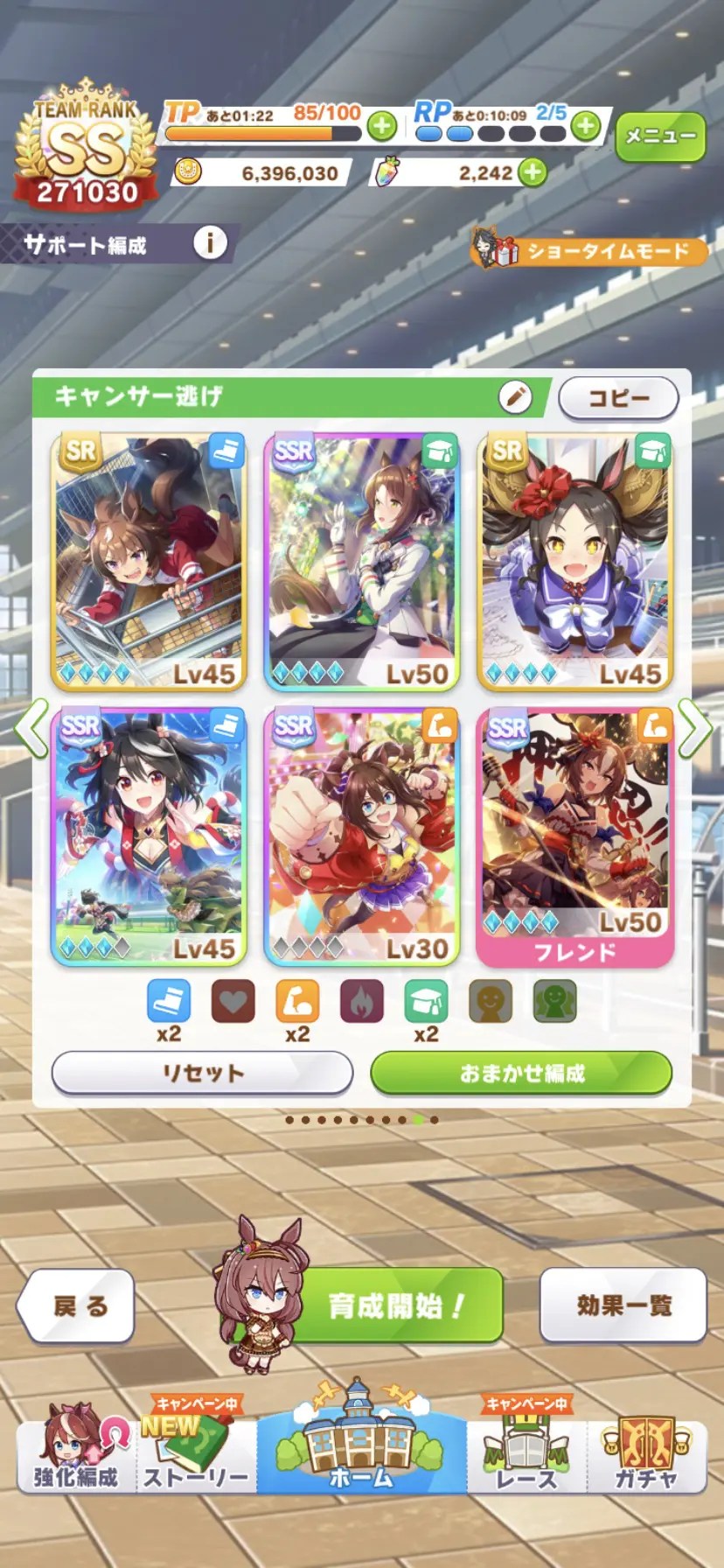Go back with the 戻る button
The height and width of the screenshot is (1568, 724).
pos(77,1305)
